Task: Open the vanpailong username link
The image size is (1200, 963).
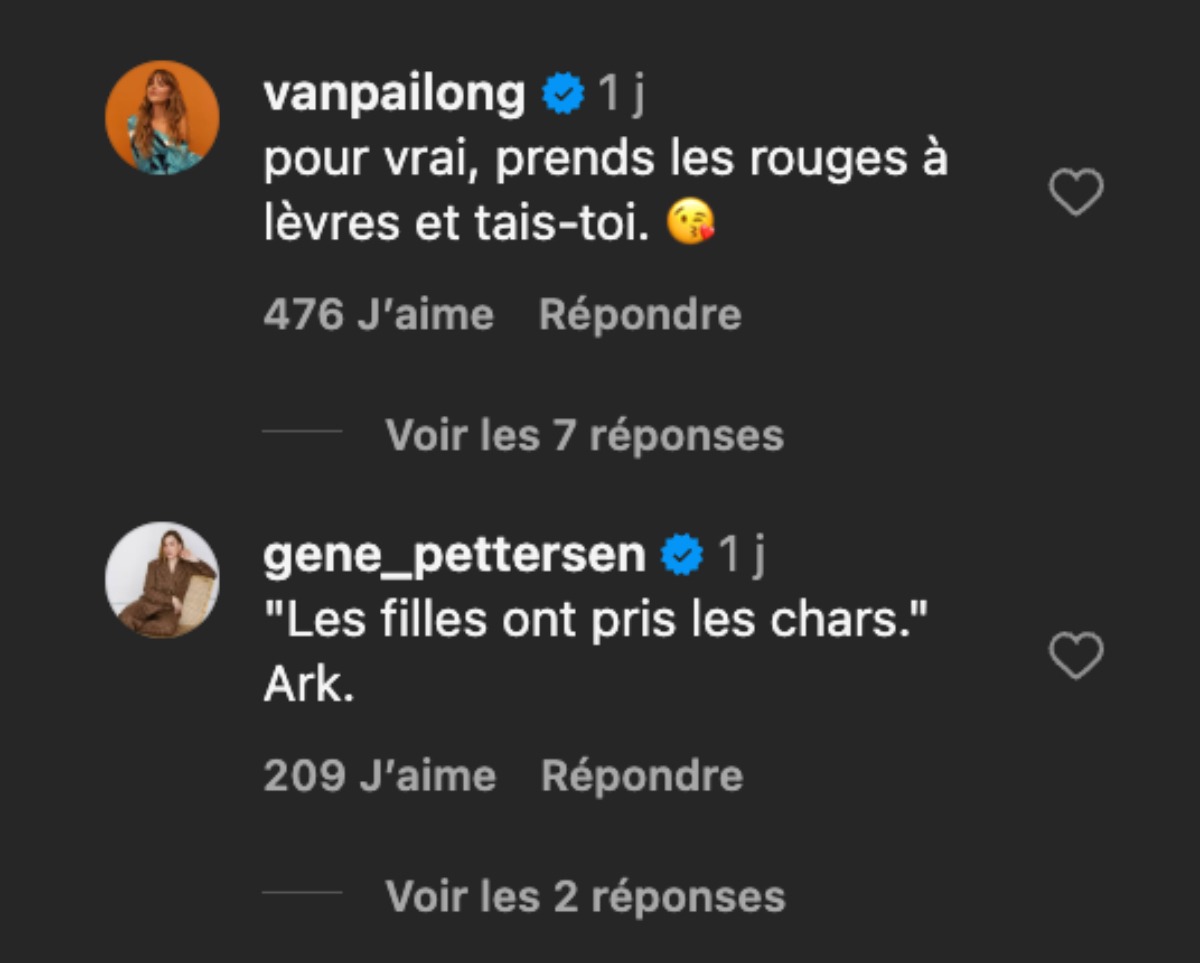Action: [x=393, y=96]
